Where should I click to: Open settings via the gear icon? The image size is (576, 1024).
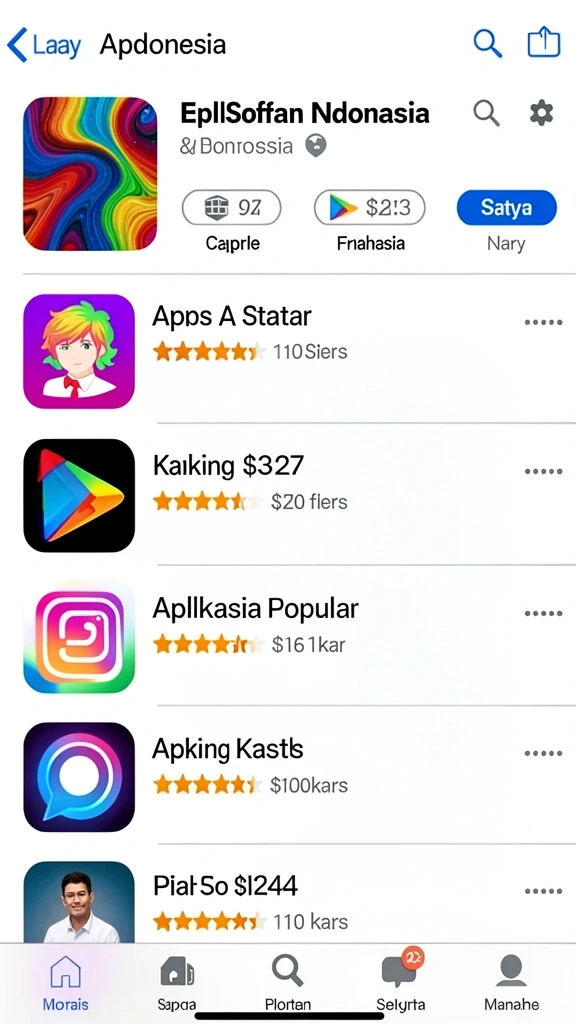[541, 114]
